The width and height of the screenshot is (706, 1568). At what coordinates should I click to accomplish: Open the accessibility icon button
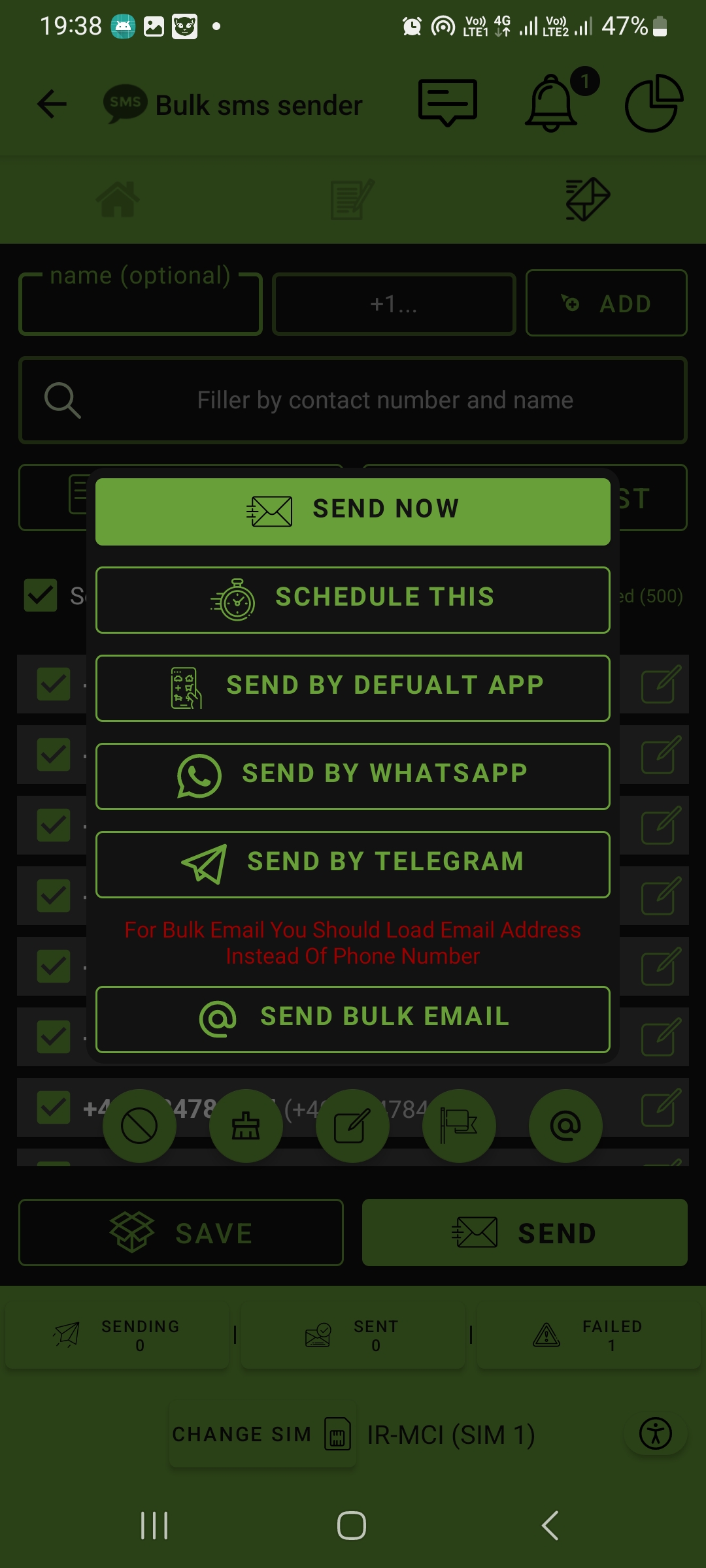tap(656, 1434)
